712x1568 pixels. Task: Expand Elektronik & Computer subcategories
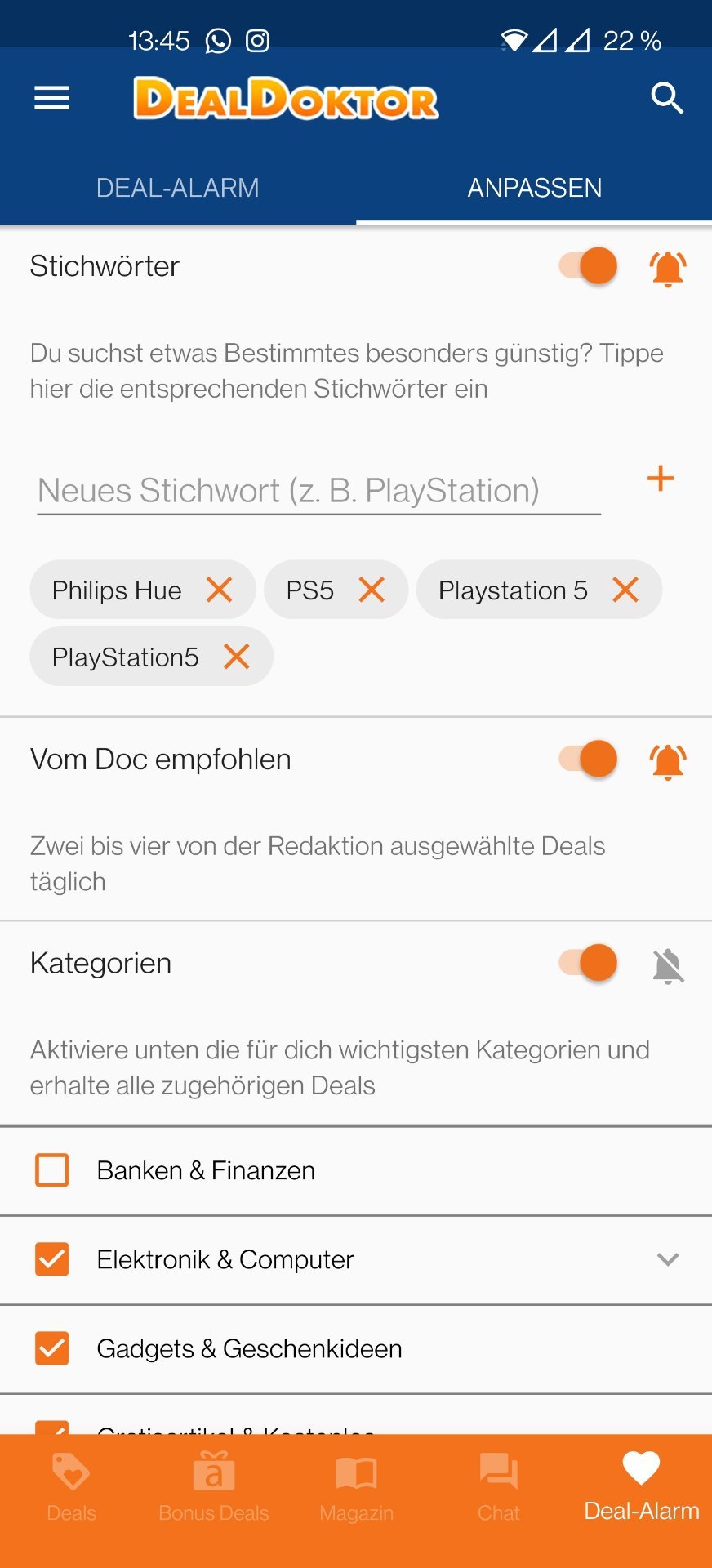pyautogui.click(x=668, y=1259)
